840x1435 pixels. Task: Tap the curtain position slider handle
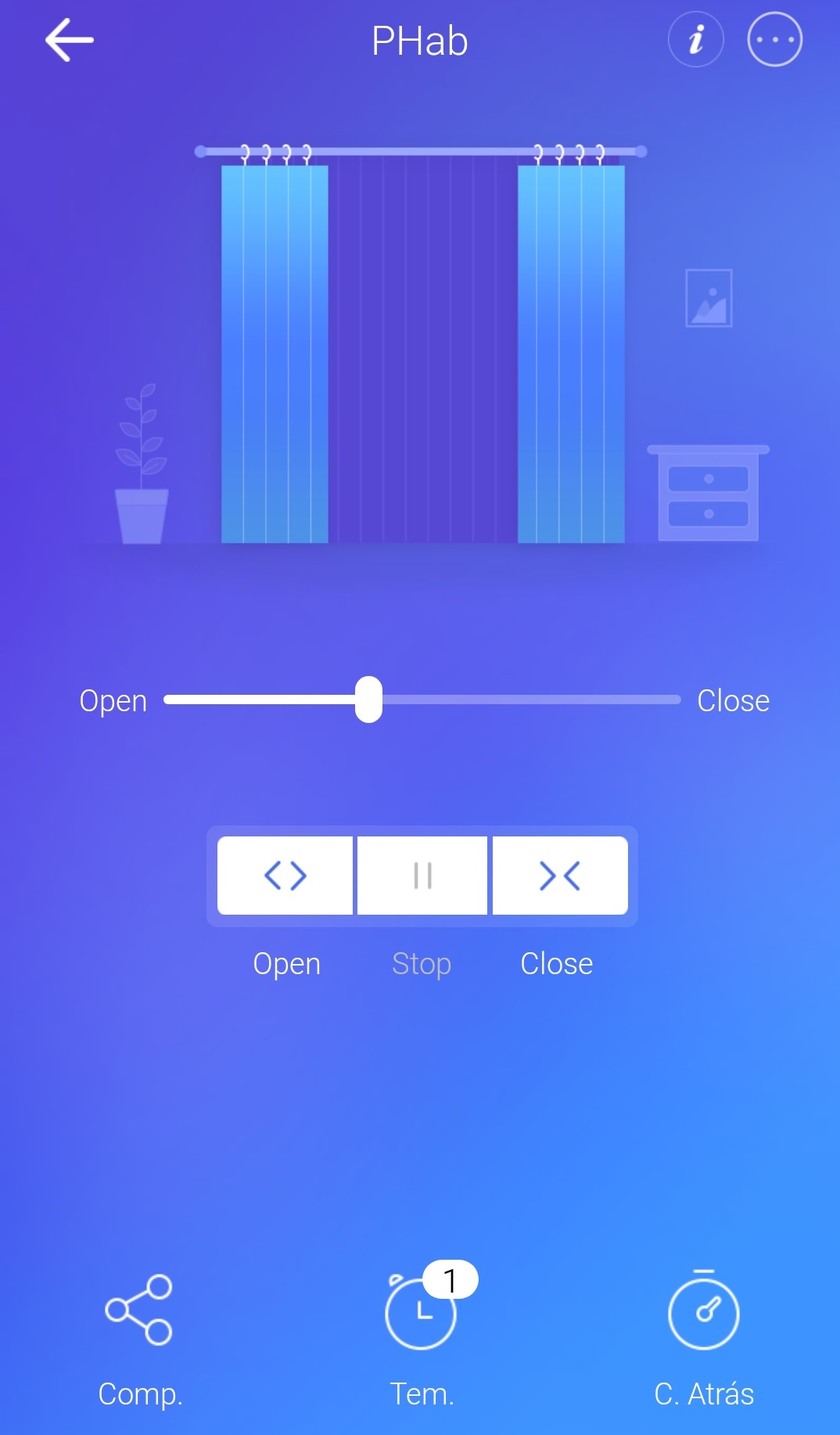pos(368,700)
